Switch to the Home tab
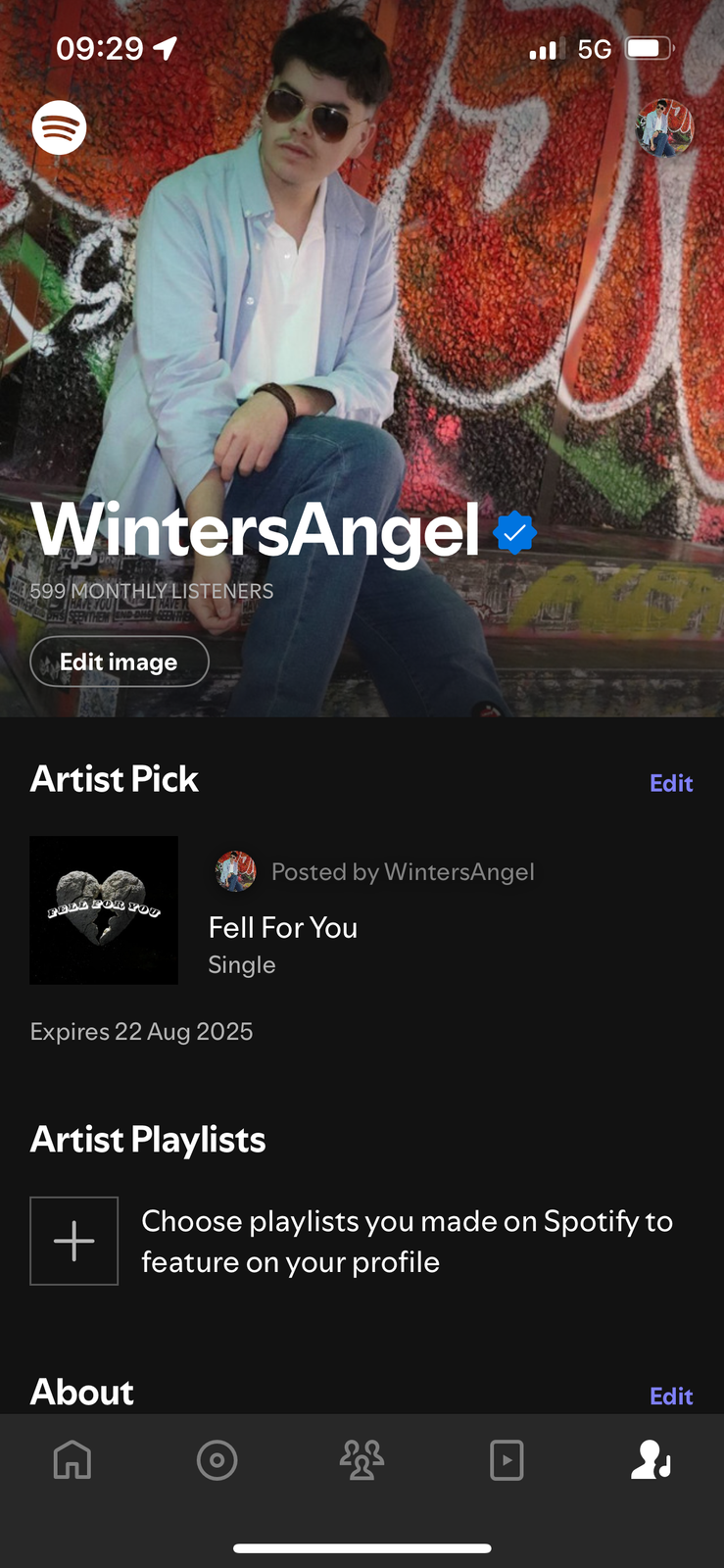Image resolution: width=724 pixels, height=1568 pixels. 72,1460
